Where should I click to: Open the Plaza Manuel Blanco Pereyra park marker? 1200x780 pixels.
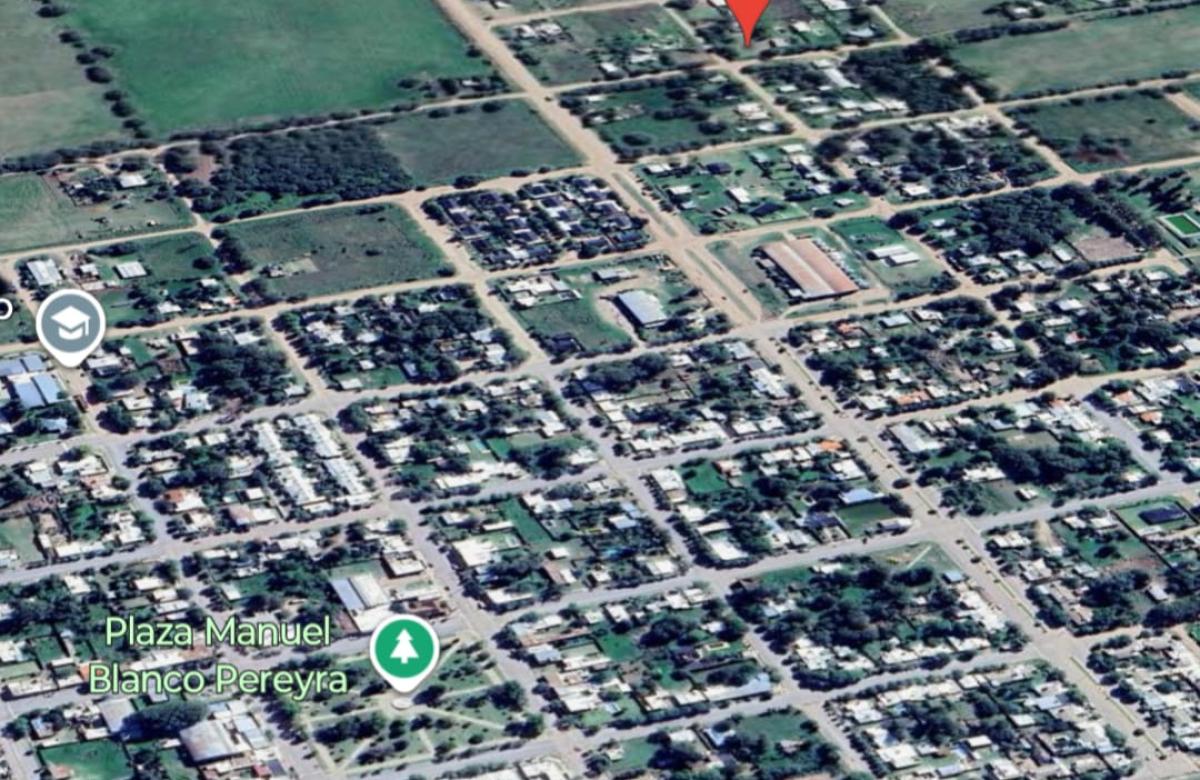click(x=404, y=650)
